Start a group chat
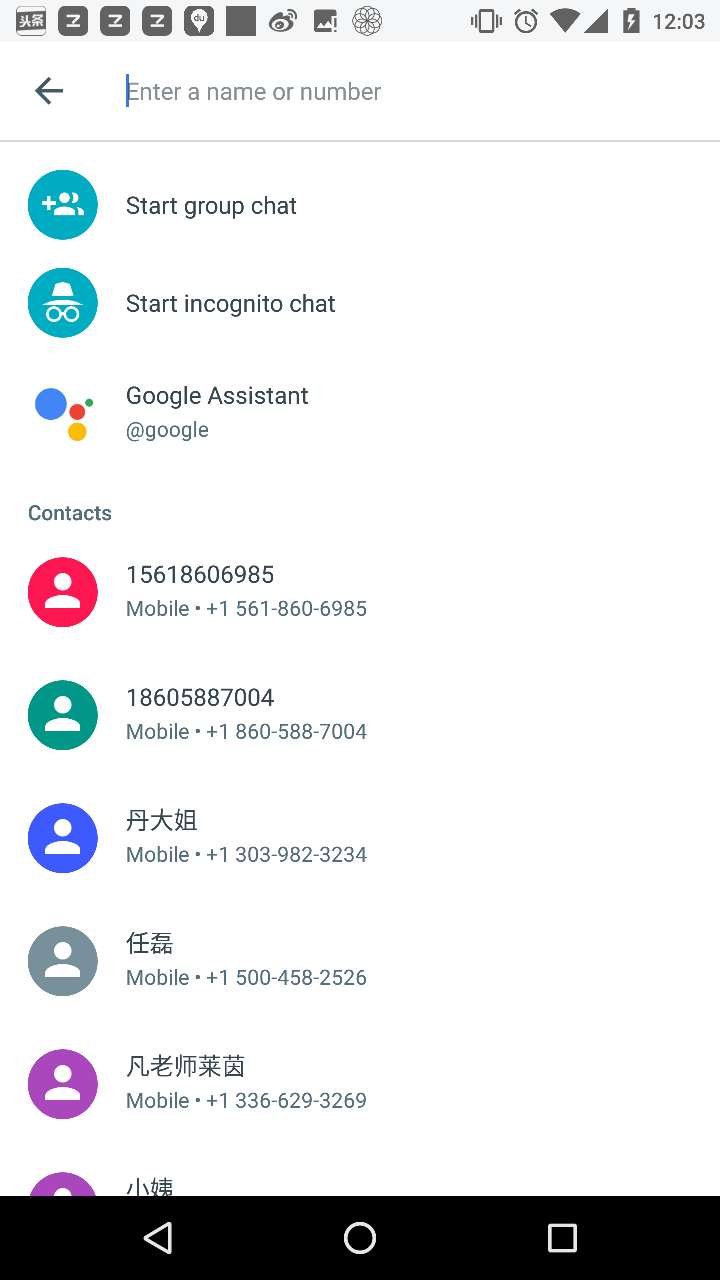Viewport: 720px width, 1280px height. click(360, 205)
